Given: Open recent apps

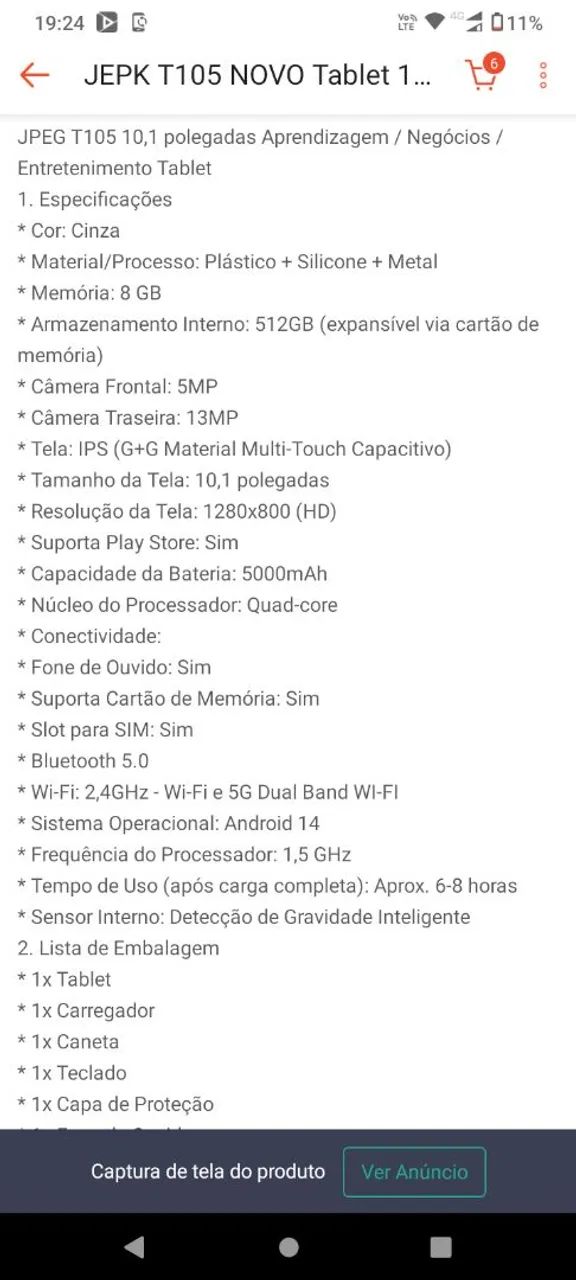Looking at the screenshot, I should tap(441, 1246).
